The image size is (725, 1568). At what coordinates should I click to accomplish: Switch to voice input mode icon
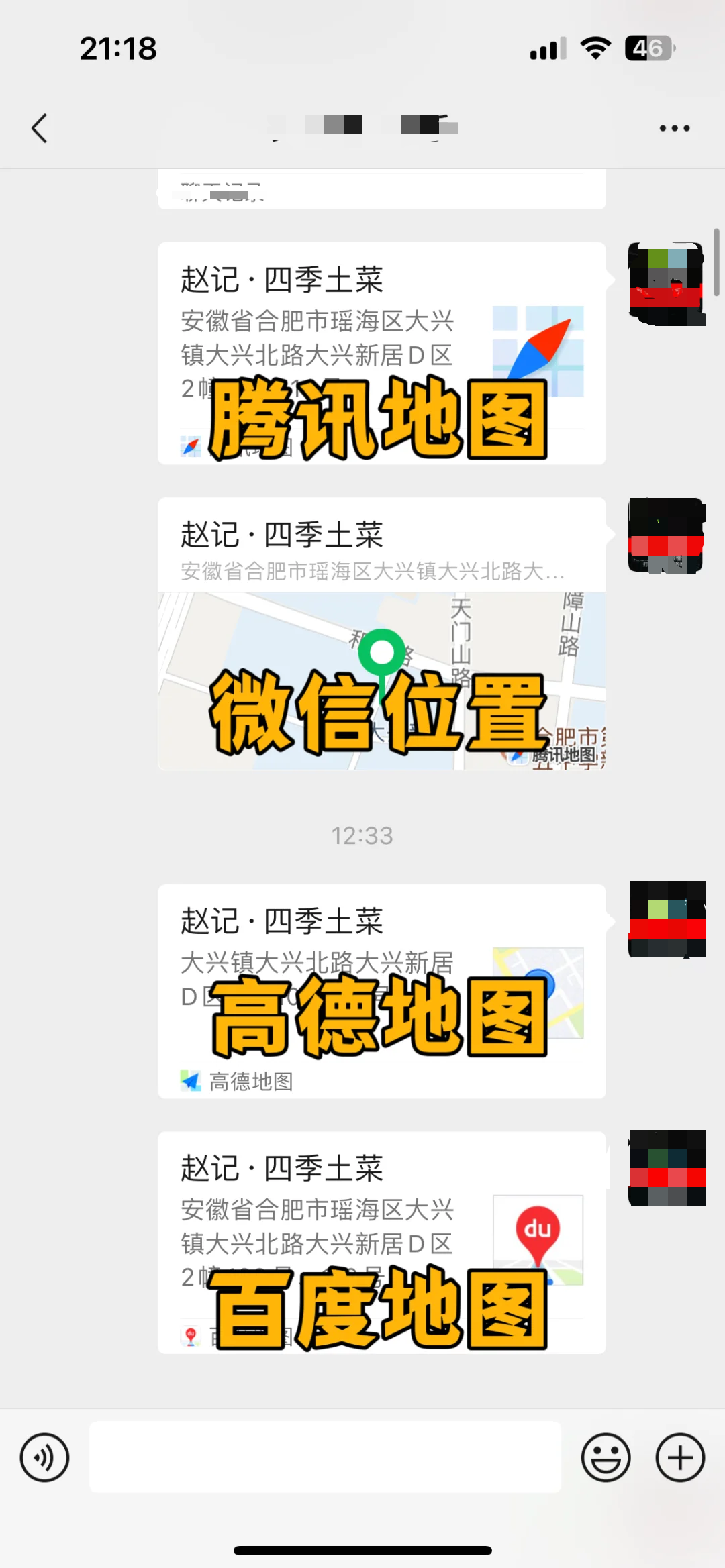pos(44,1457)
